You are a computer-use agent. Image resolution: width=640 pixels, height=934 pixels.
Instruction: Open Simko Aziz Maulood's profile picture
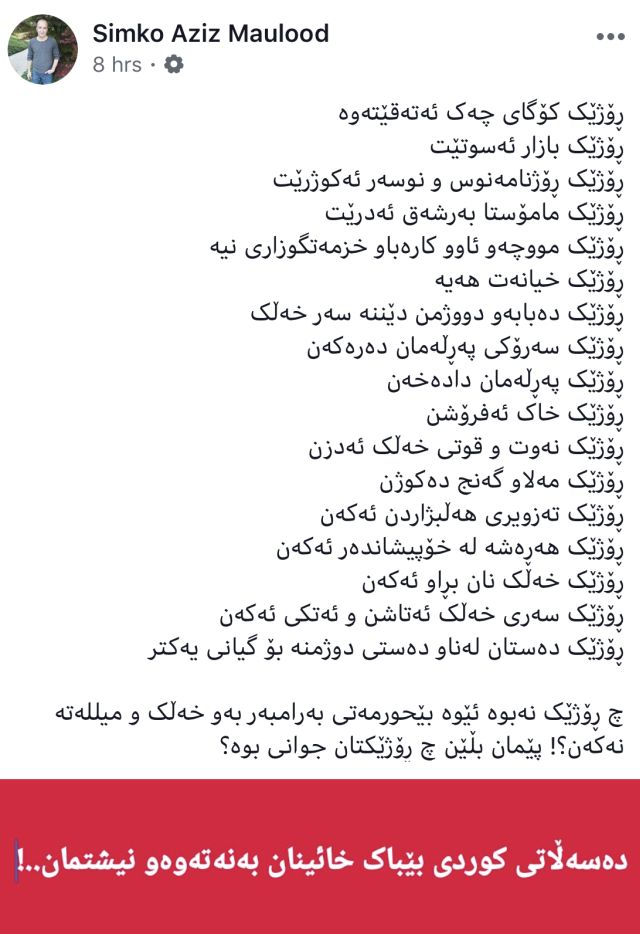43,49
